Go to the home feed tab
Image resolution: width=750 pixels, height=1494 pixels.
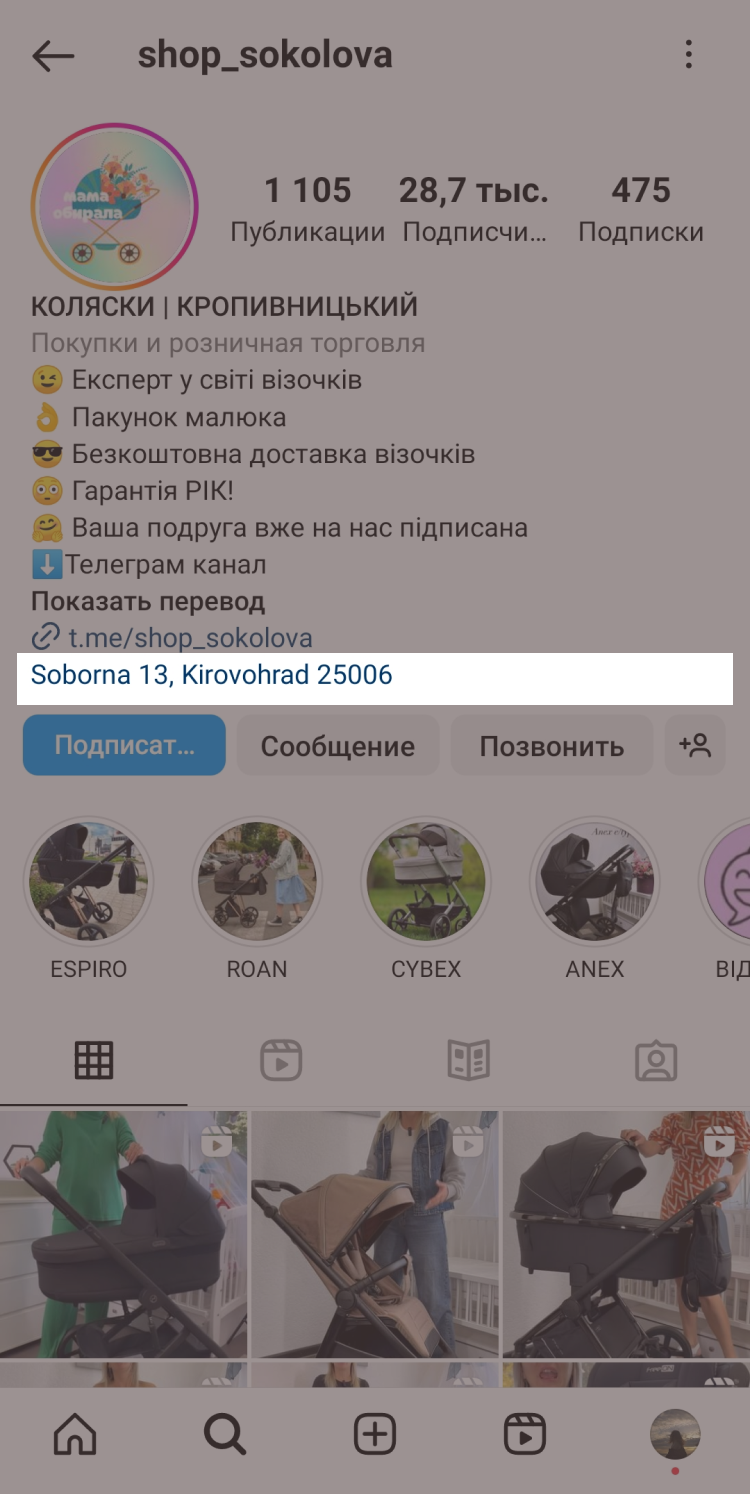75,1436
